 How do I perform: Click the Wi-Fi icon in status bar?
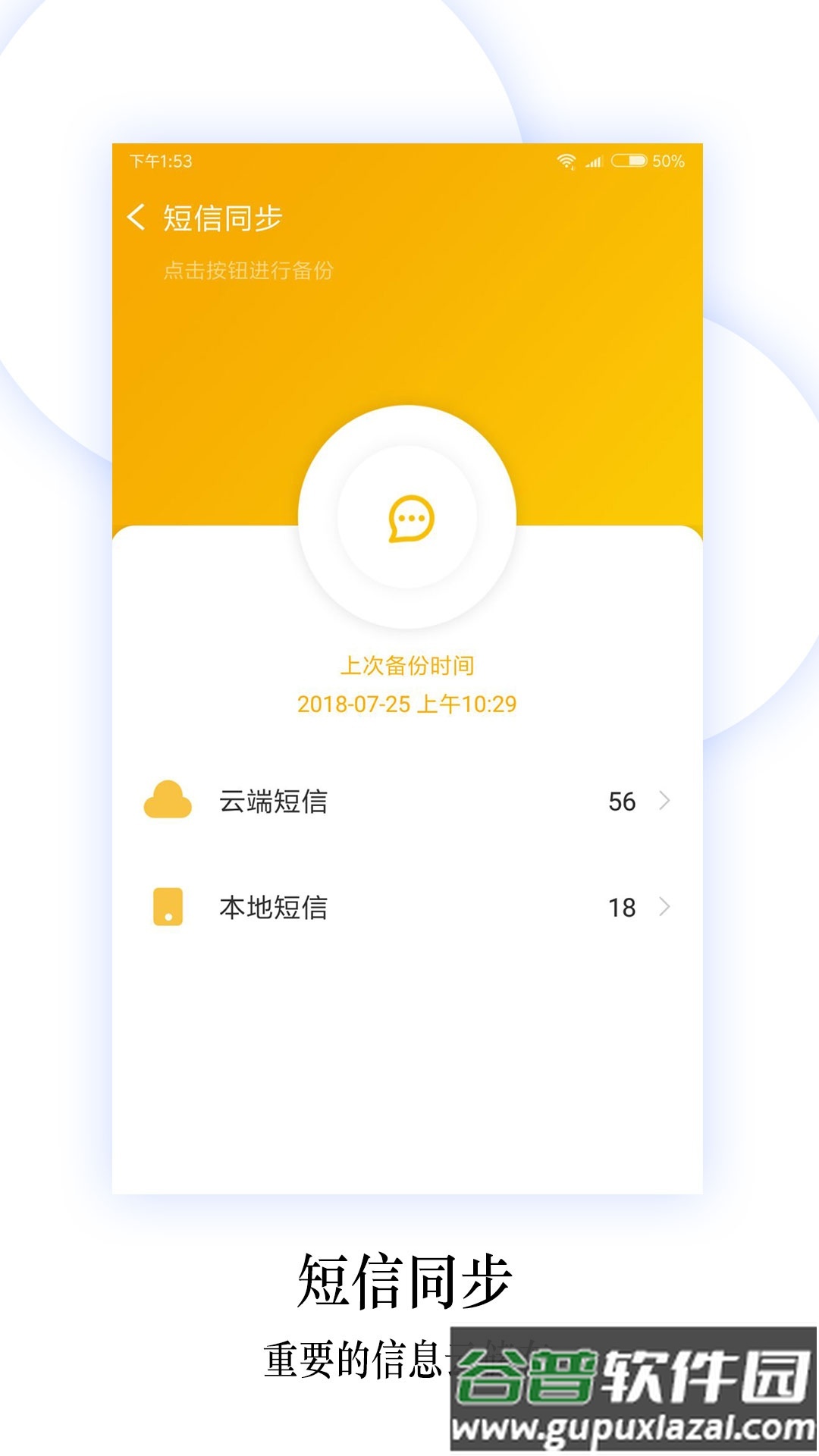click(x=566, y=161)
